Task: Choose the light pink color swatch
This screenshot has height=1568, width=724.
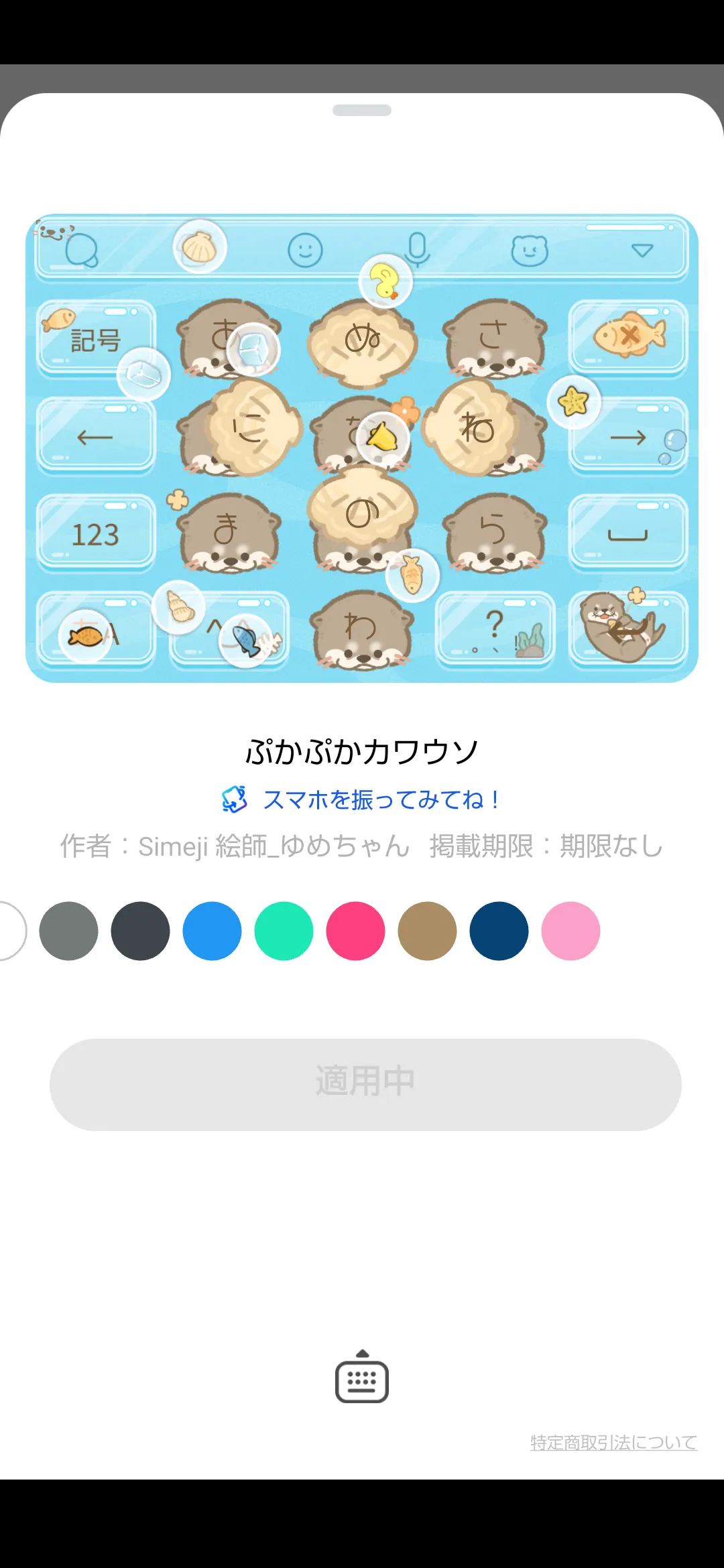Action: 570,931
